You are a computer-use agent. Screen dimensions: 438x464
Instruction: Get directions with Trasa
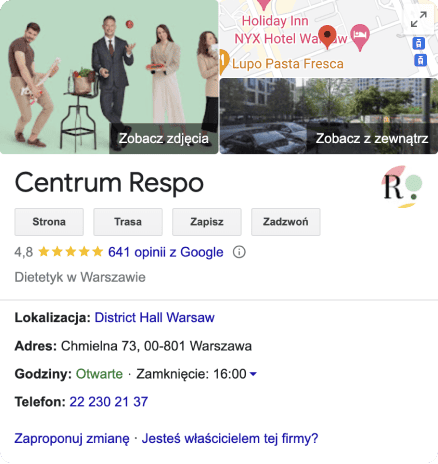[x=128, y=222]
